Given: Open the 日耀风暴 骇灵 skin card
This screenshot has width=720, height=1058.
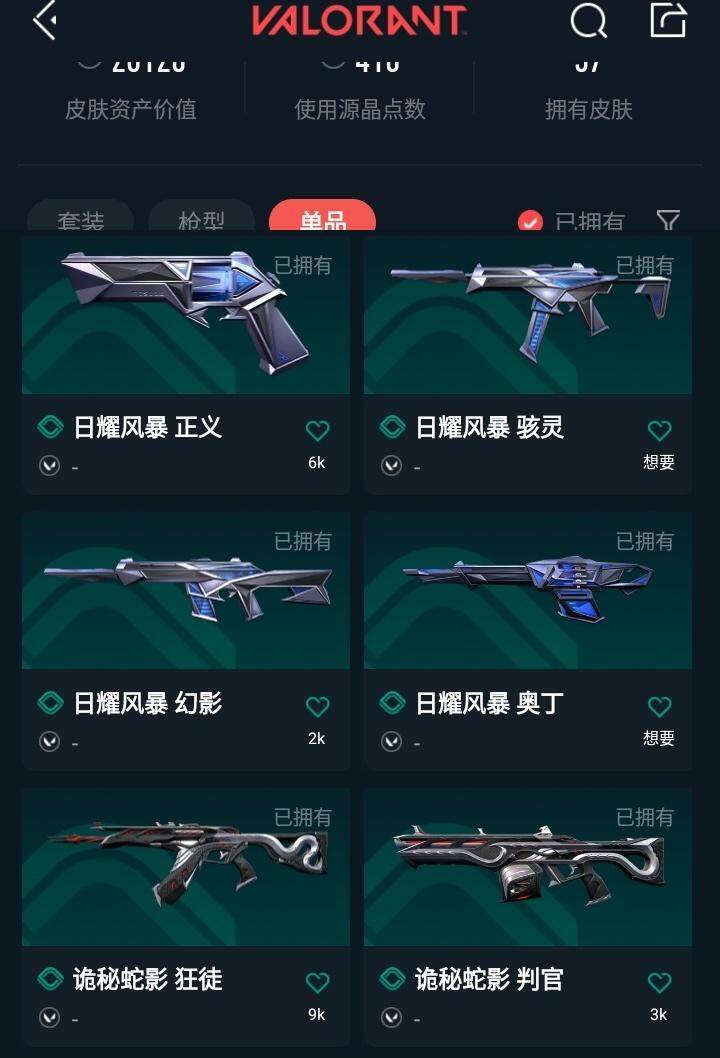Looking at the screenshot, I should (527, 320).
